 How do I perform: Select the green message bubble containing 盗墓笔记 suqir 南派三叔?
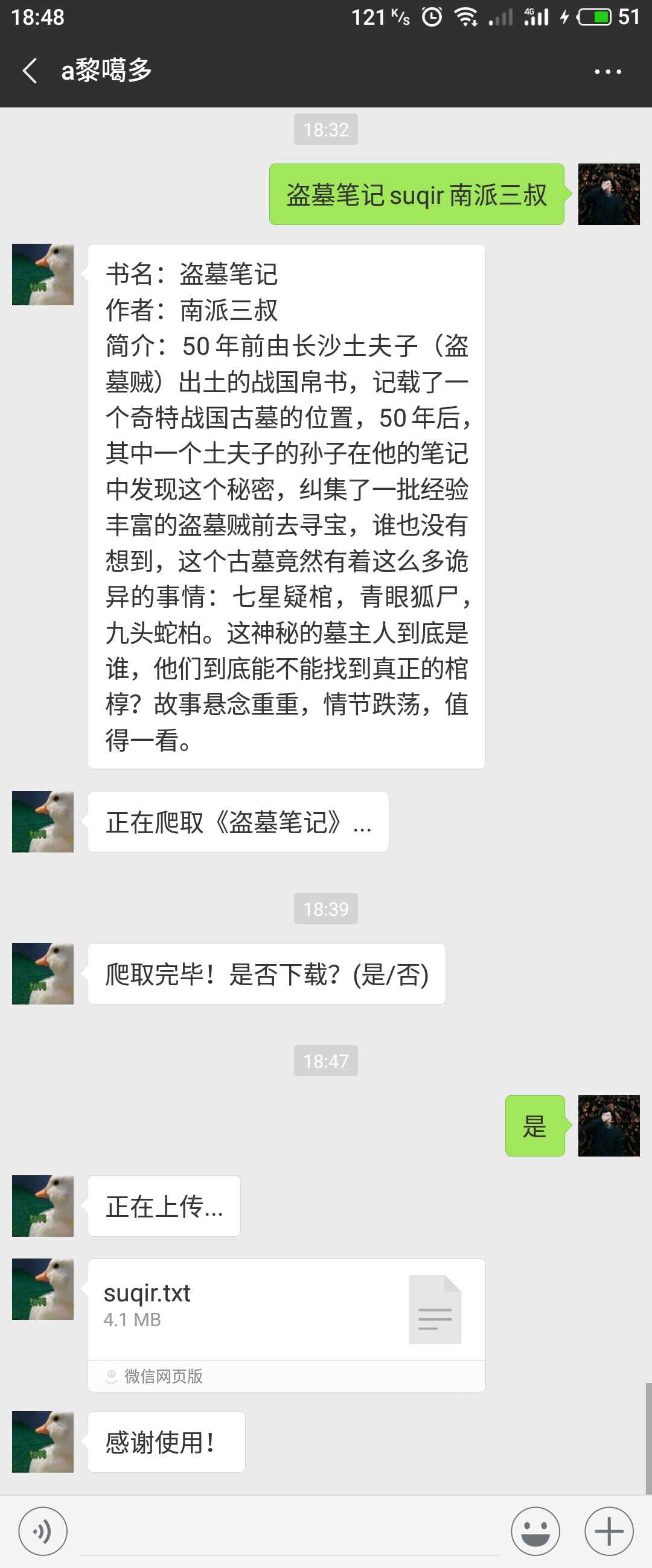coord(416,195)
